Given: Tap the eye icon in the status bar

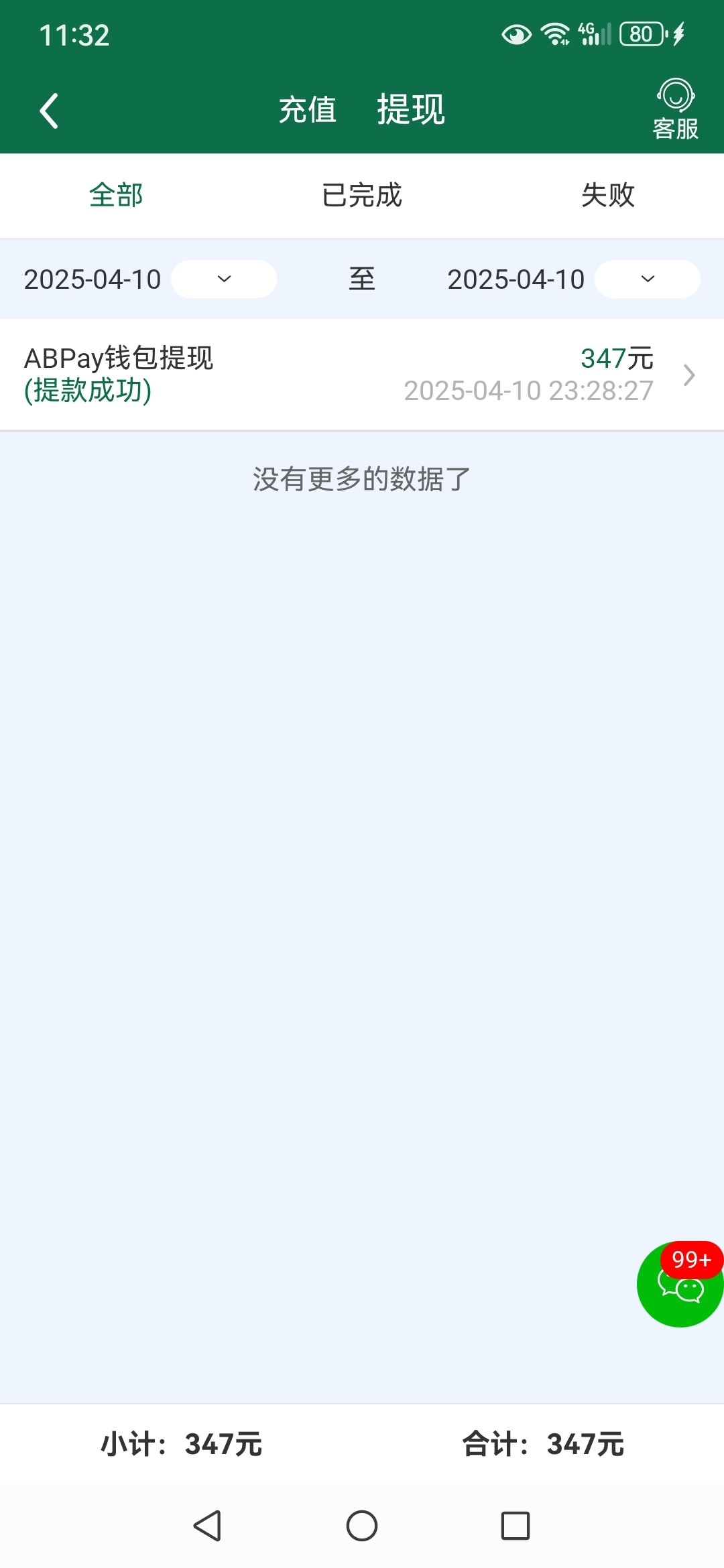Looking at the screenshot, I should (x=515, y=33).
